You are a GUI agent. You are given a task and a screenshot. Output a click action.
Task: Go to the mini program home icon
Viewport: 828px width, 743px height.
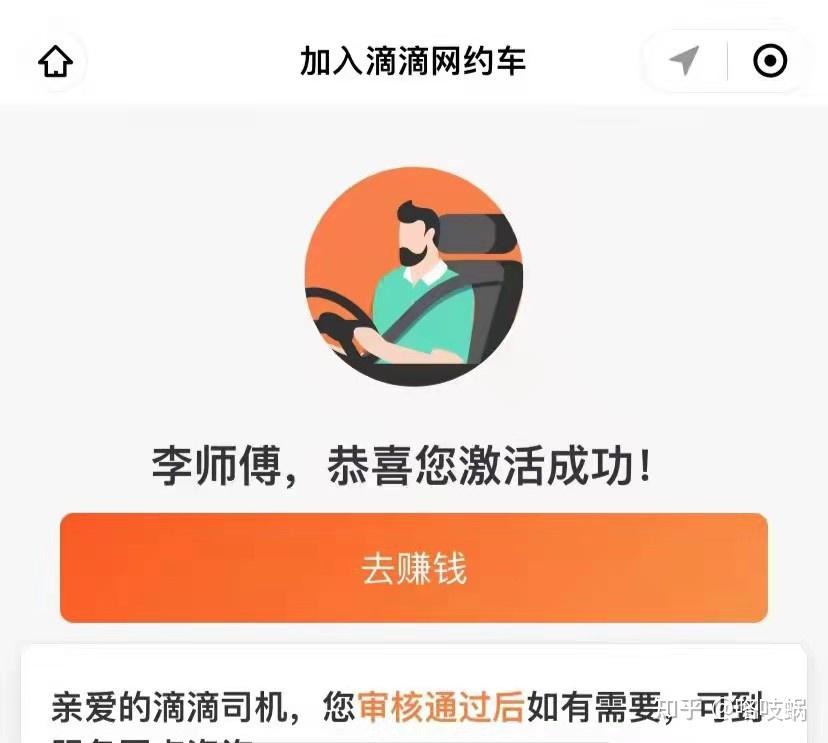[55, 62]
